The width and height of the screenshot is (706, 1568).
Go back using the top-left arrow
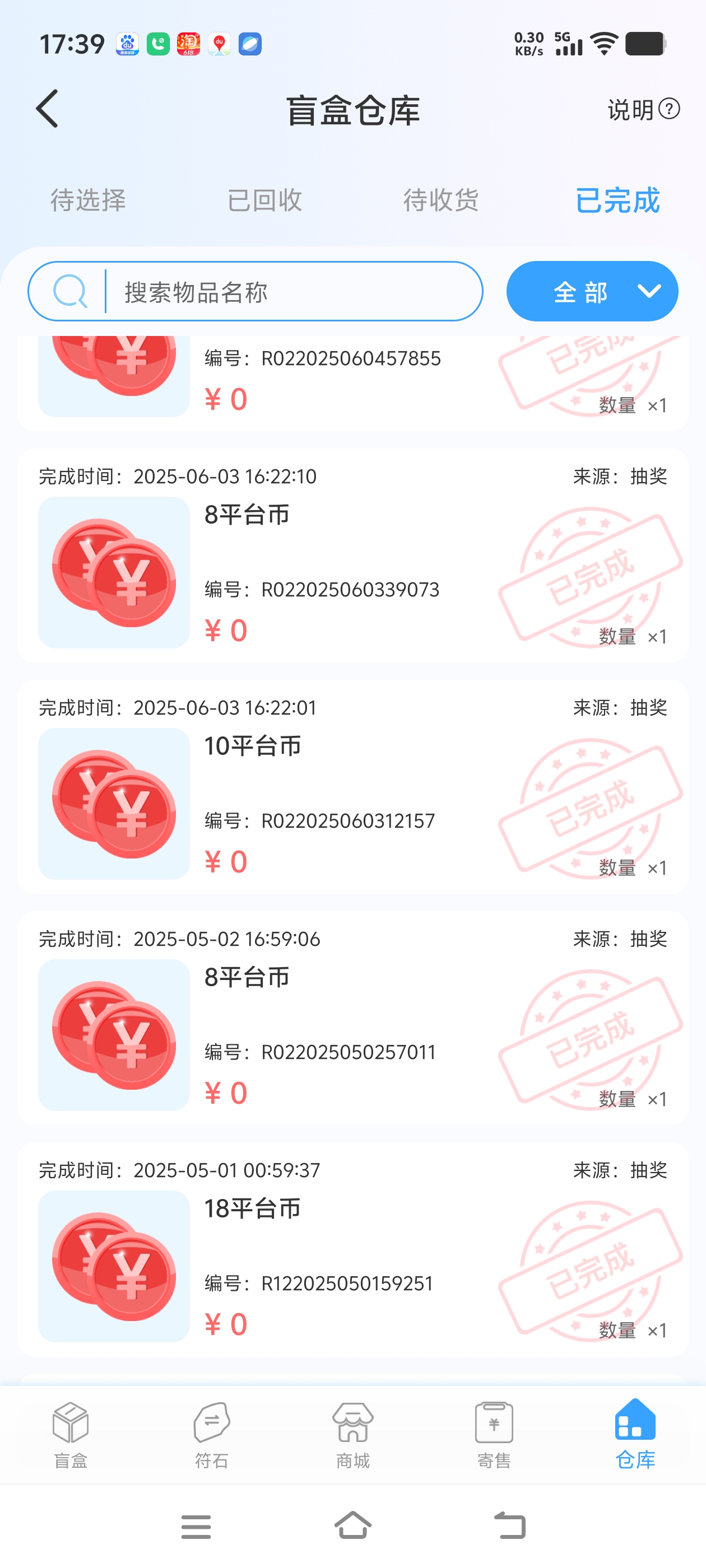pos(47,109)
